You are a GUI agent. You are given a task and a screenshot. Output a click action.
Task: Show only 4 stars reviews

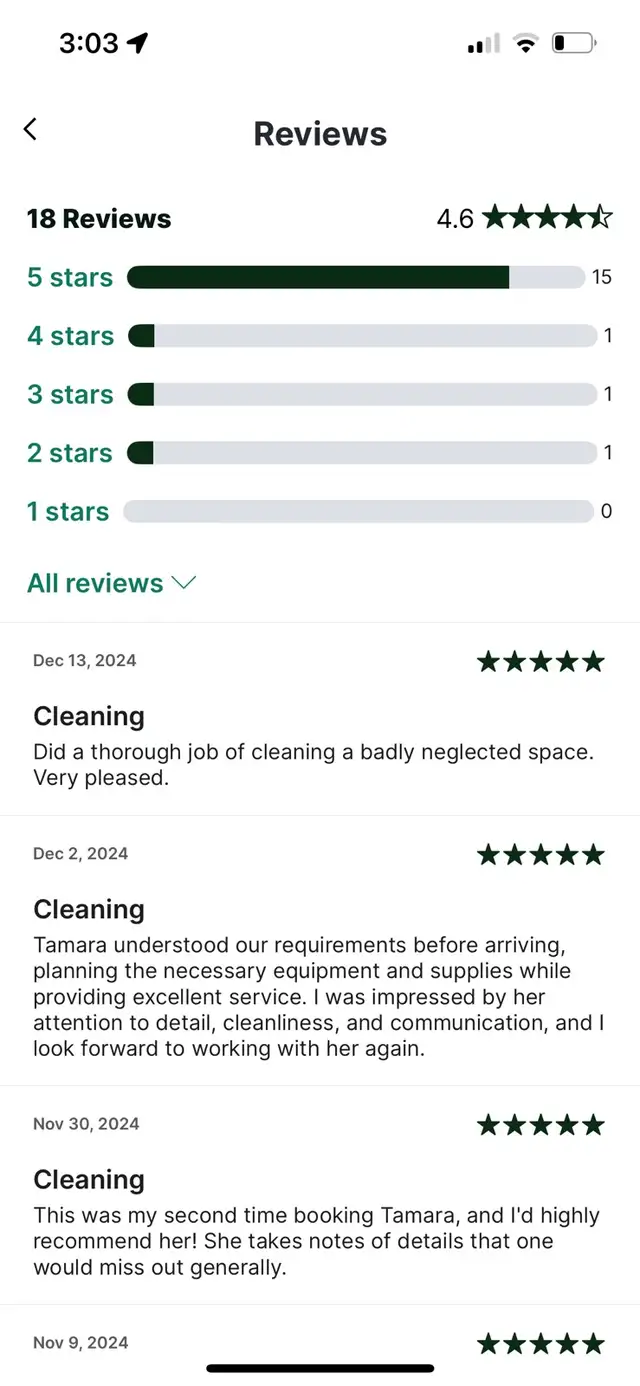click(319, 336)
